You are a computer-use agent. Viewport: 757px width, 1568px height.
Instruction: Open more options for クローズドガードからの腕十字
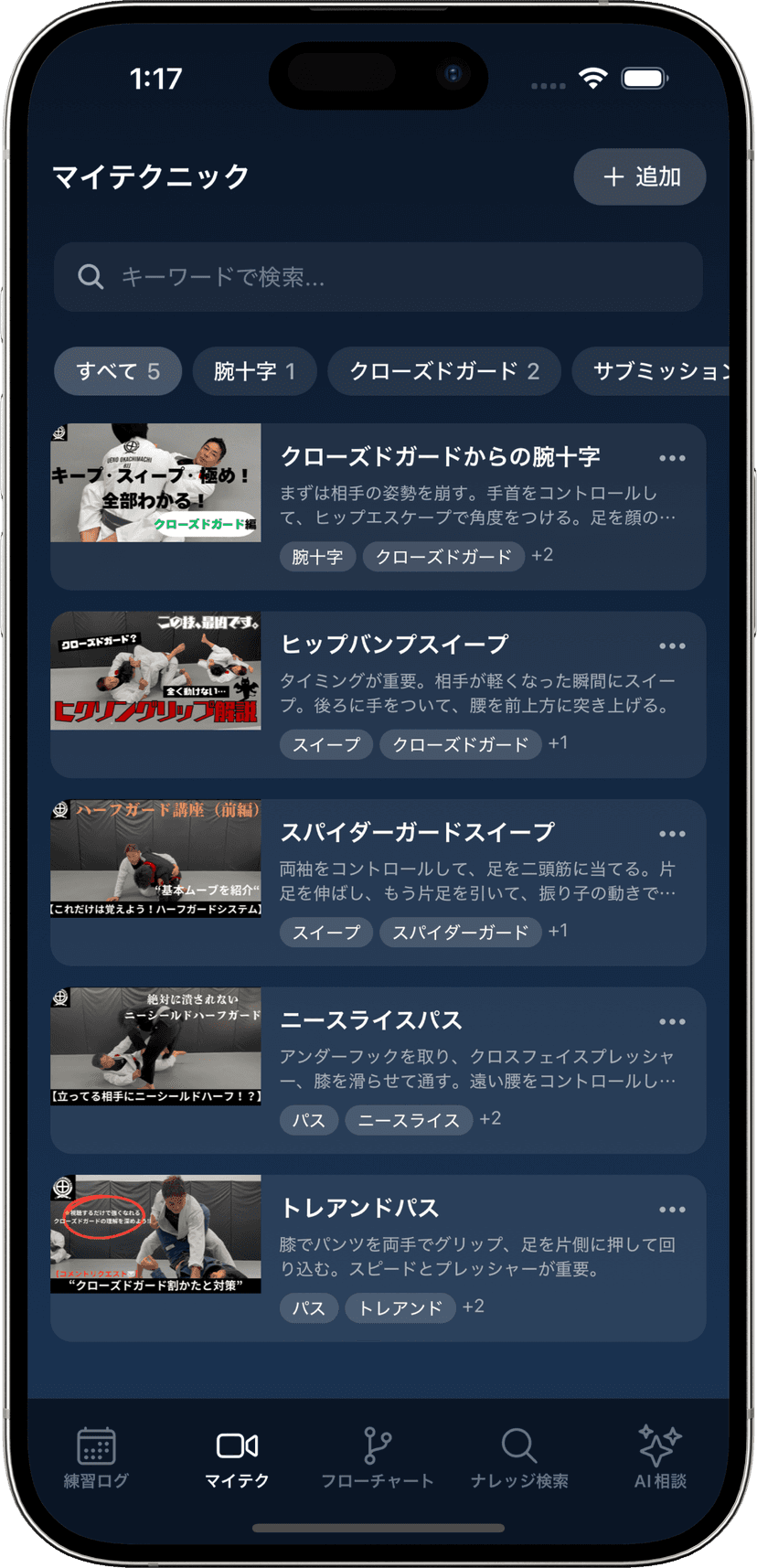coord(672,458)
